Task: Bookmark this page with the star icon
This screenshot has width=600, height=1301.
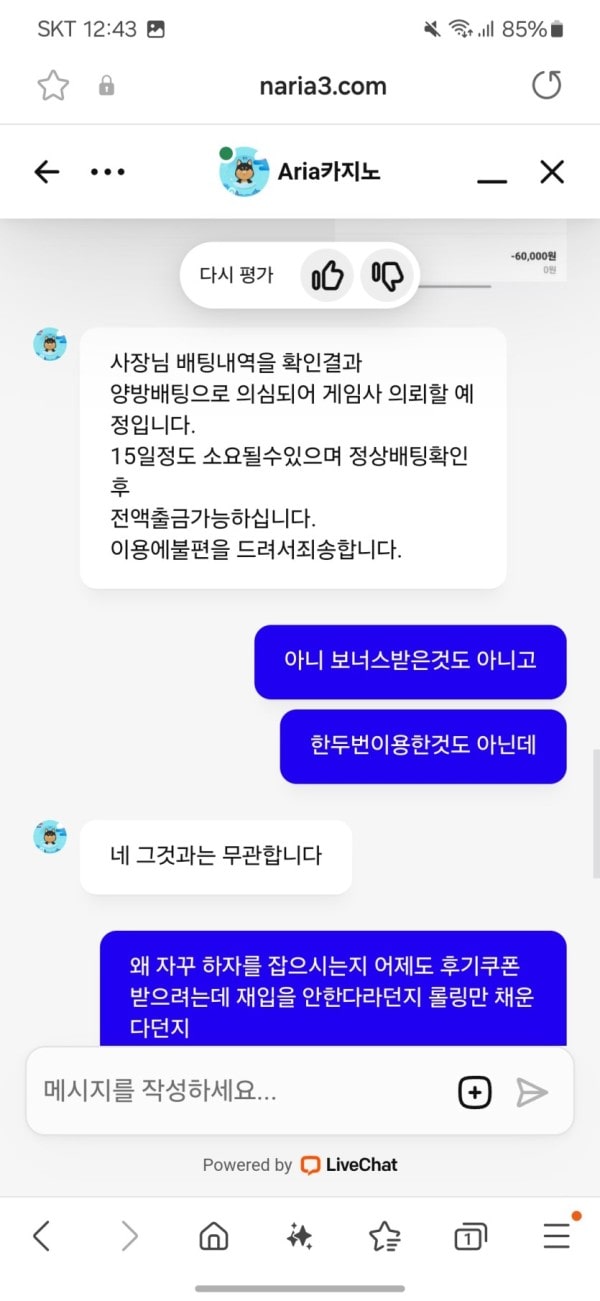Action: pyautogui.click(x=52, y=86)
